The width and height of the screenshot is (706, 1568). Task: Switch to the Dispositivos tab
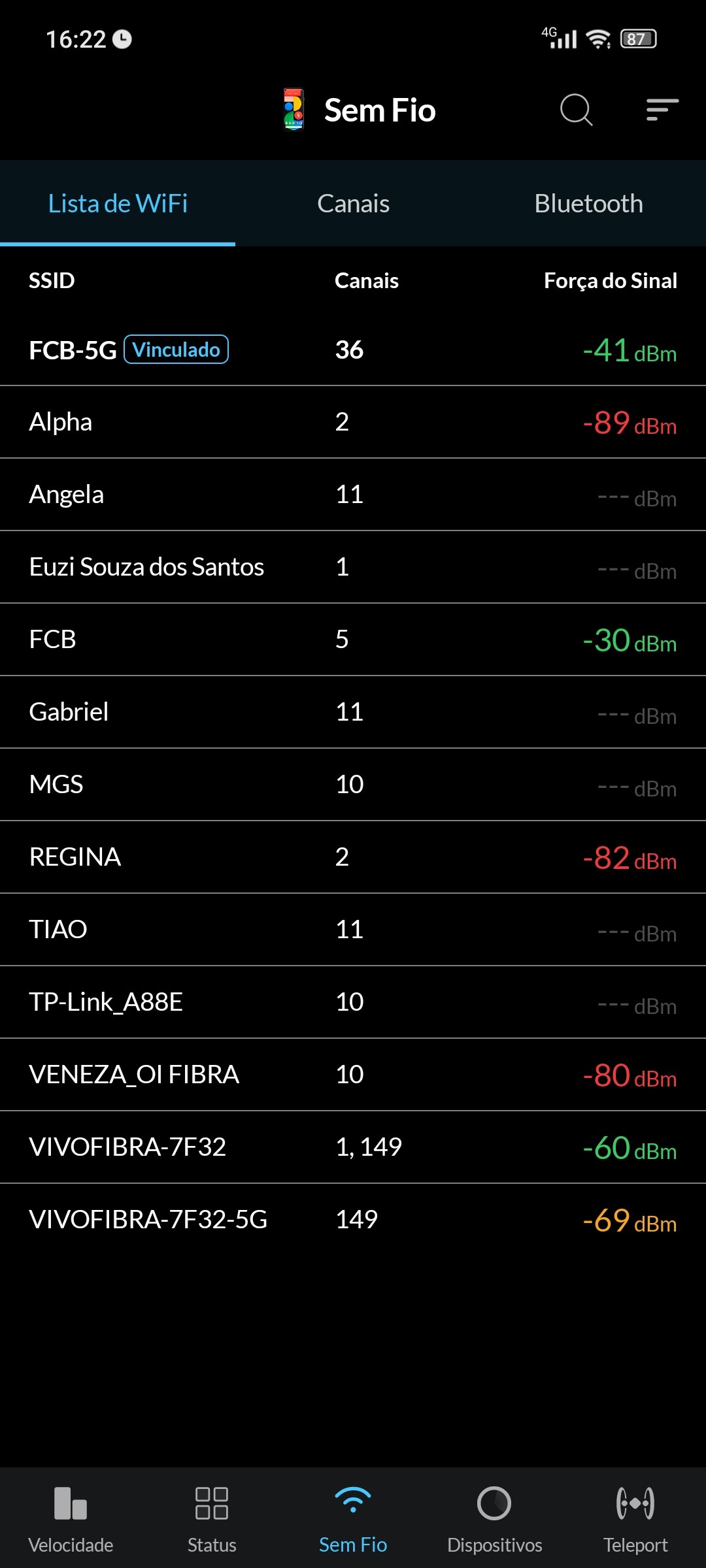(x=494, y=1517)
